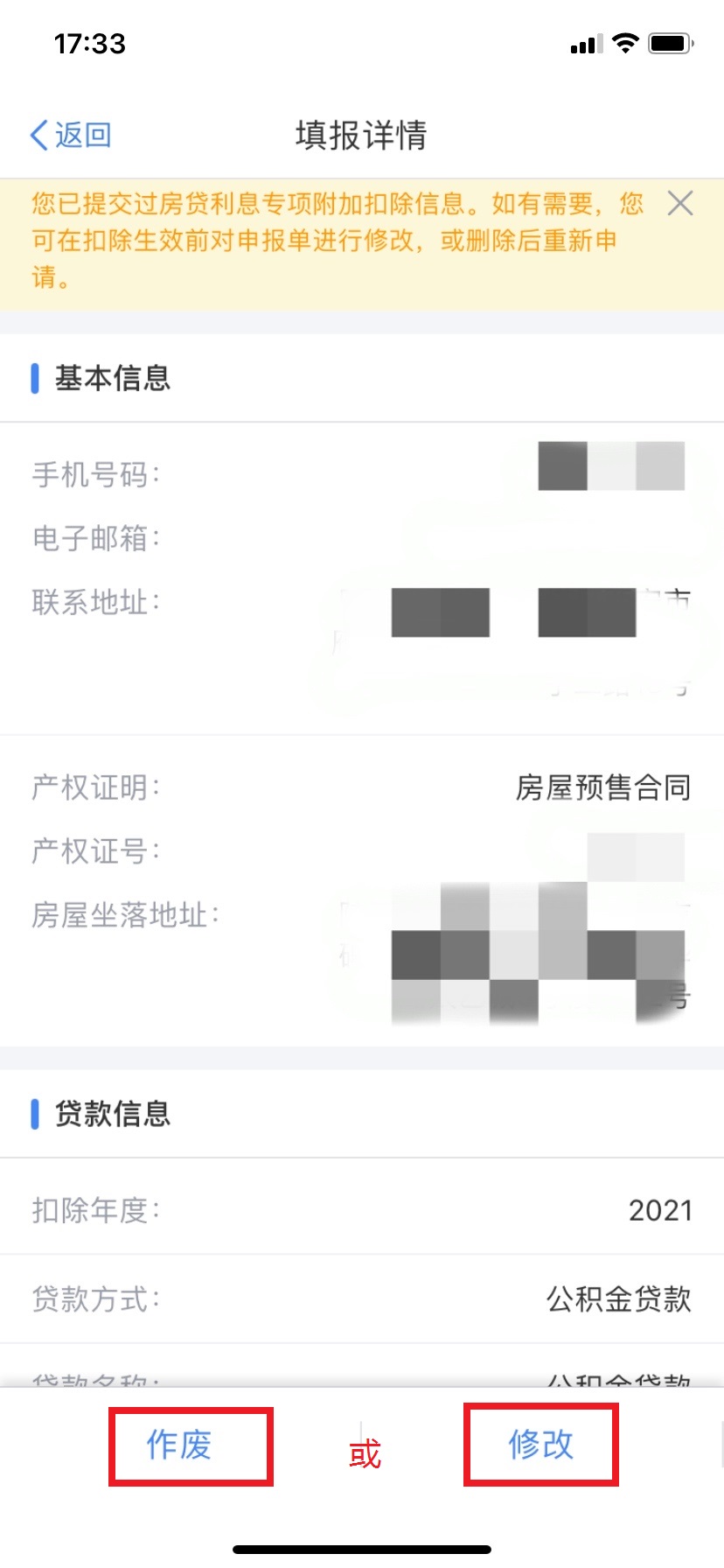Viewport: 724px width, 1568px height.
Task: Tap the home indicator bar
Action: tap(362, 1547)
